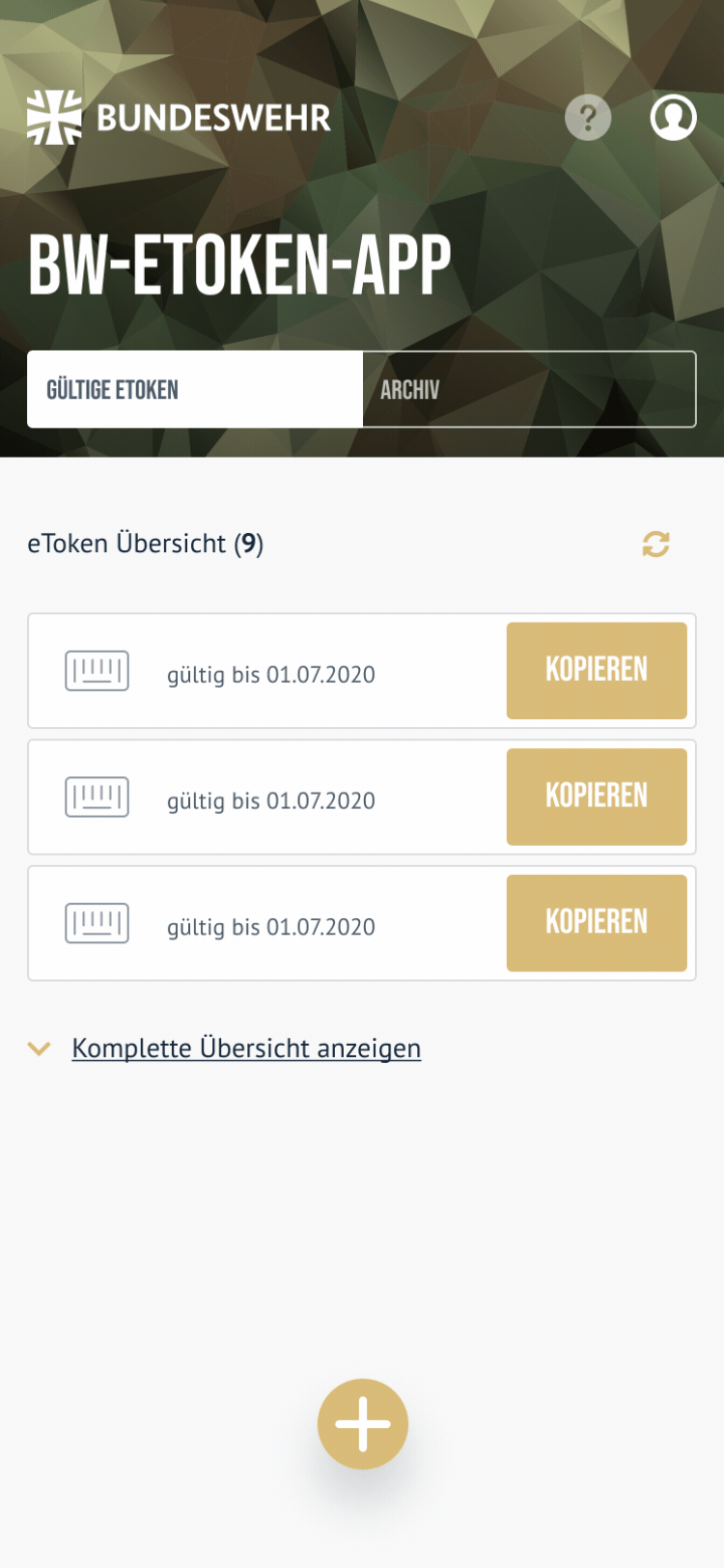Viewport: 724px width, 1568px height.
Task: Click the BW-ETOKEN-APP title heading
Action: click(240, 258)
